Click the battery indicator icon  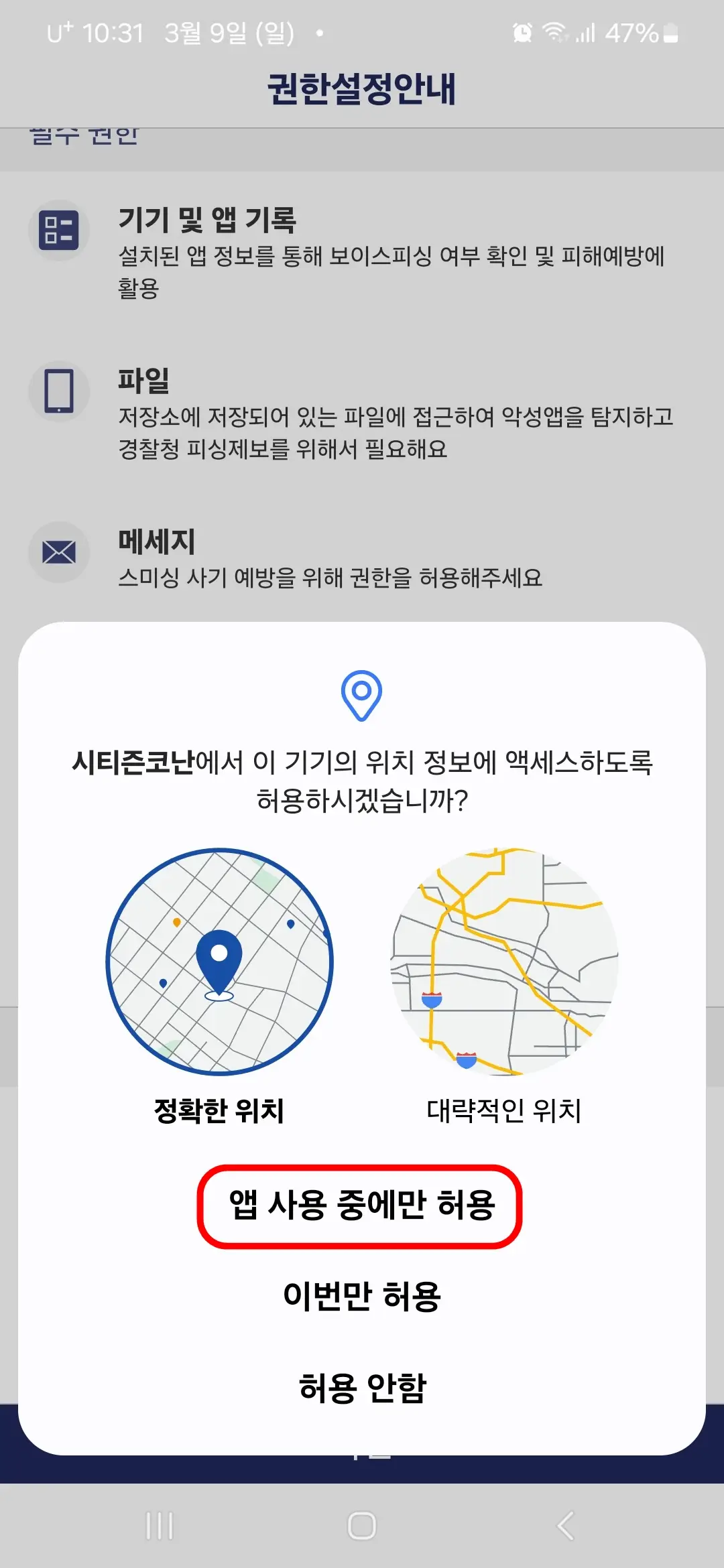[x=670, y=32]
